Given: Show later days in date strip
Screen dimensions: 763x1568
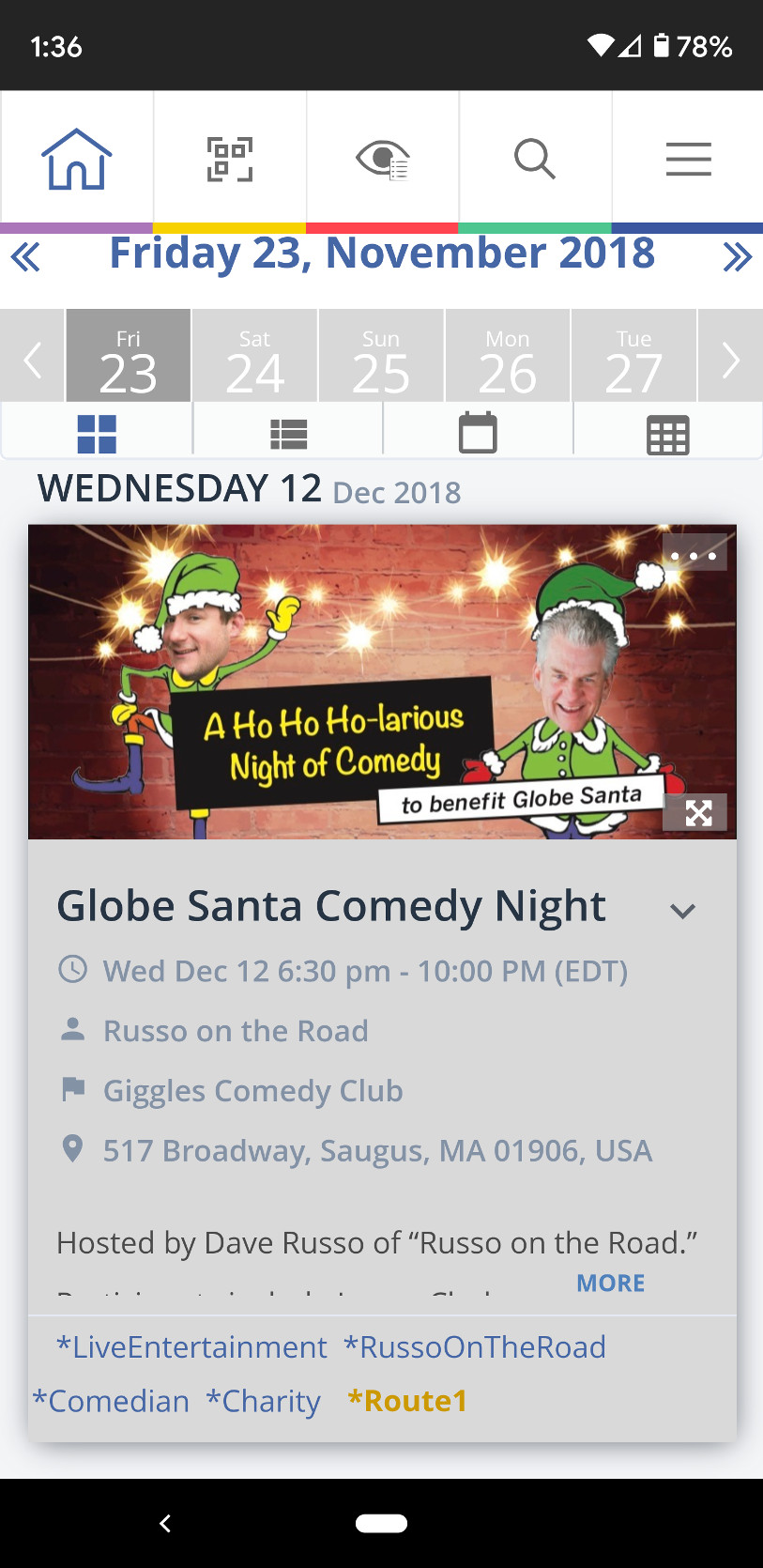Looking at the screenshot, I should coord(730,361).
